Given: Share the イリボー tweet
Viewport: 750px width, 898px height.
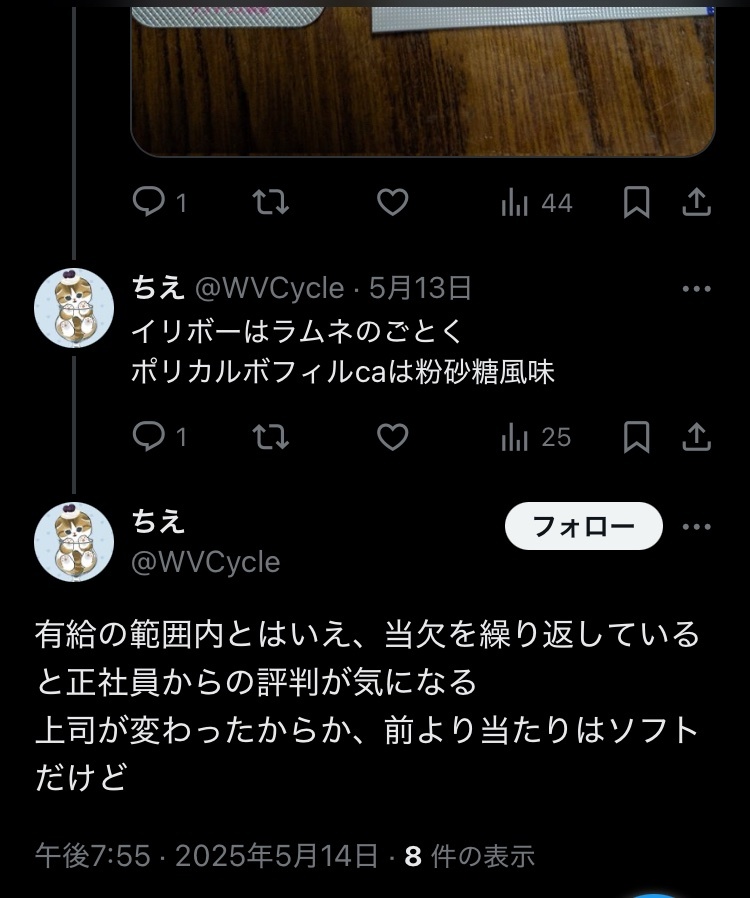Looking at the screenshot, I should point(696,437).
